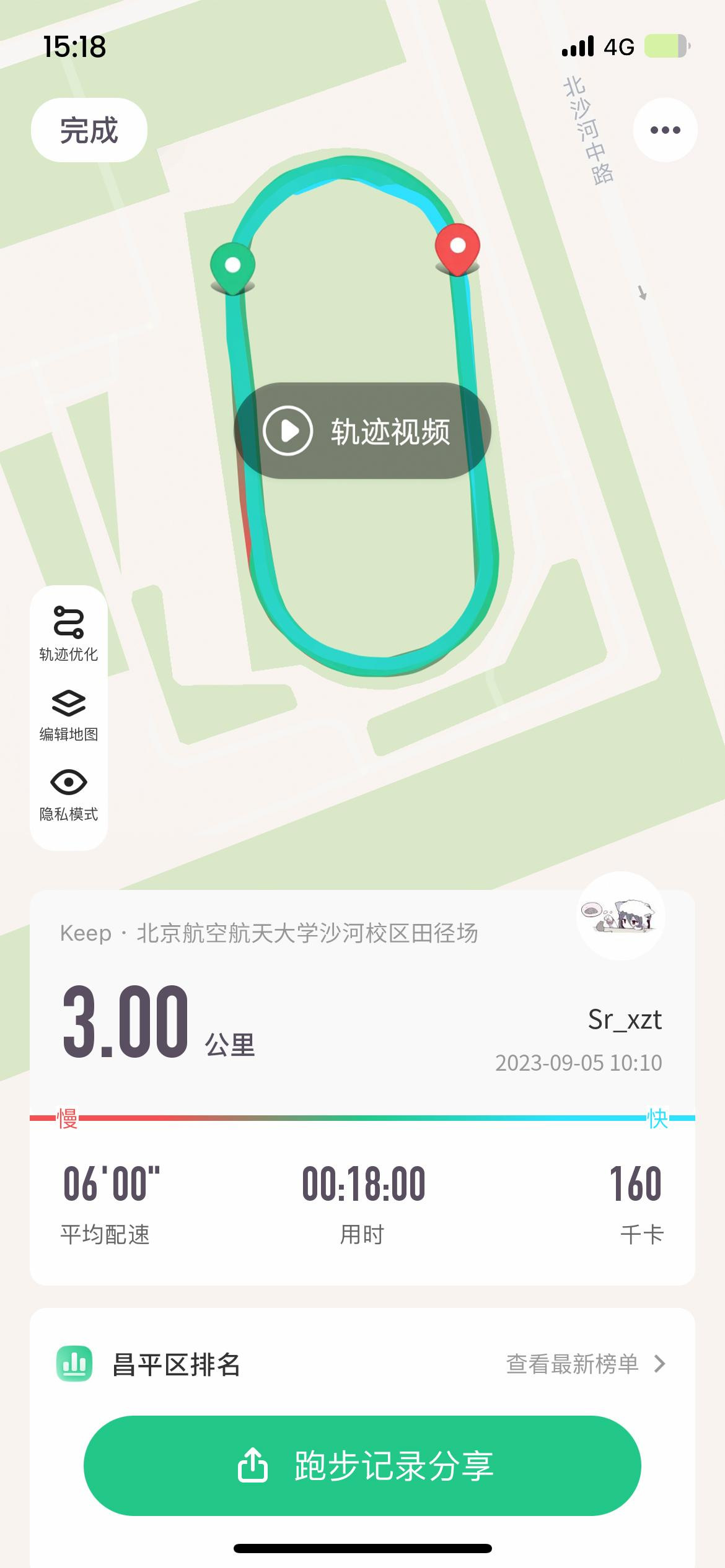Open the Sr_xzt profile avatar
The image size is (725, 1568).
pos(621,916)
